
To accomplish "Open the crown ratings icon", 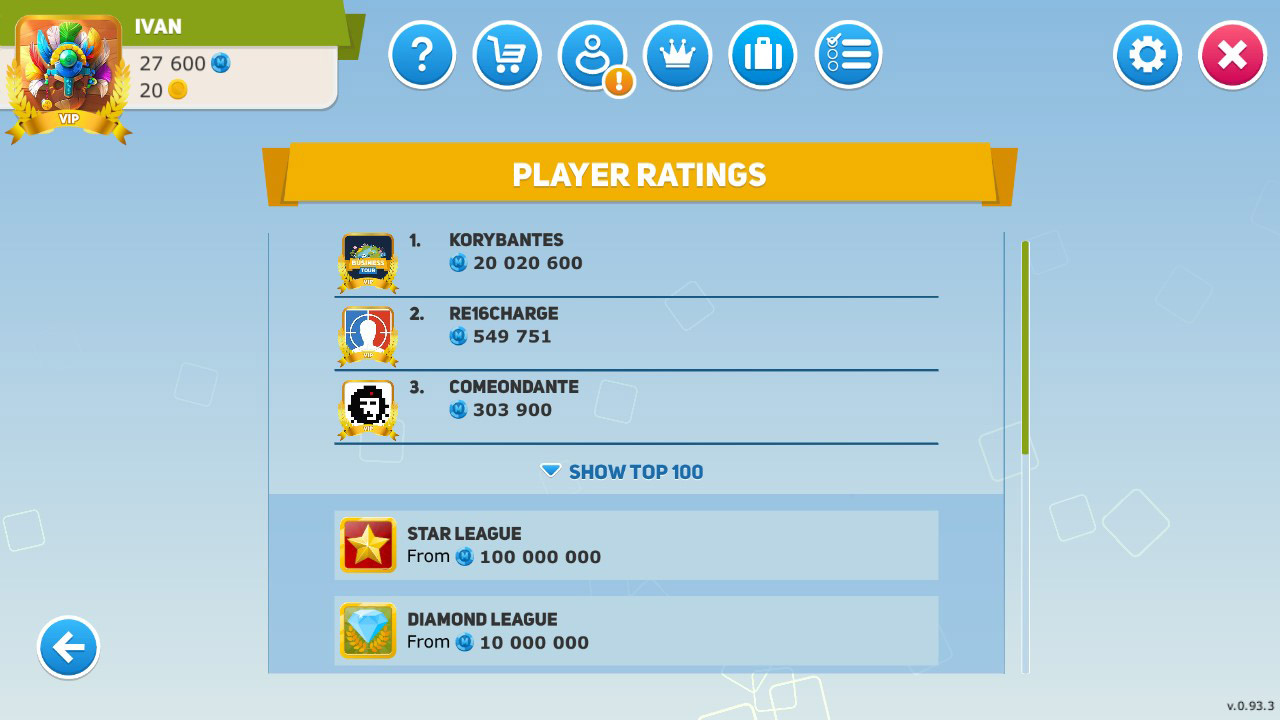I will 678,55.
